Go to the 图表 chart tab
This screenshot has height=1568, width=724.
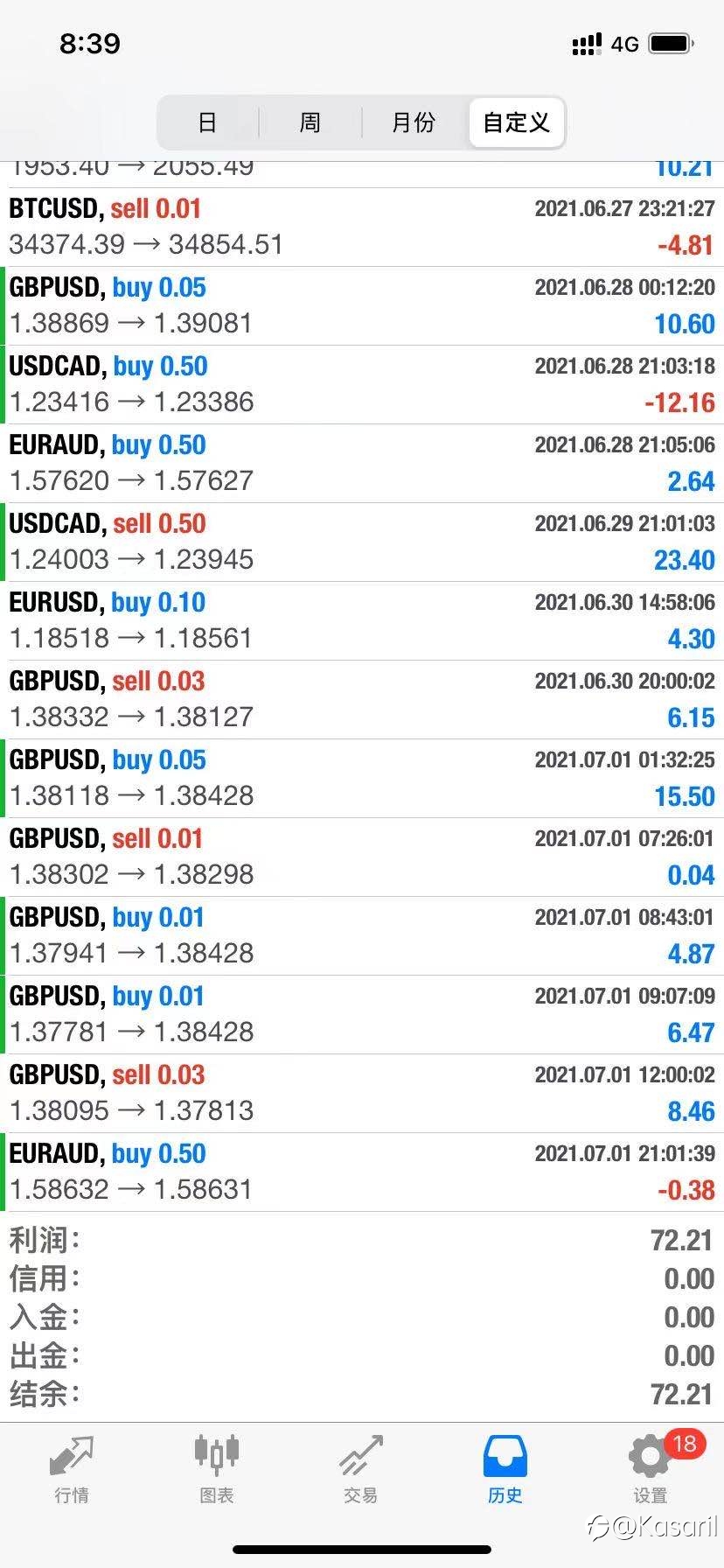[216, 1470]
